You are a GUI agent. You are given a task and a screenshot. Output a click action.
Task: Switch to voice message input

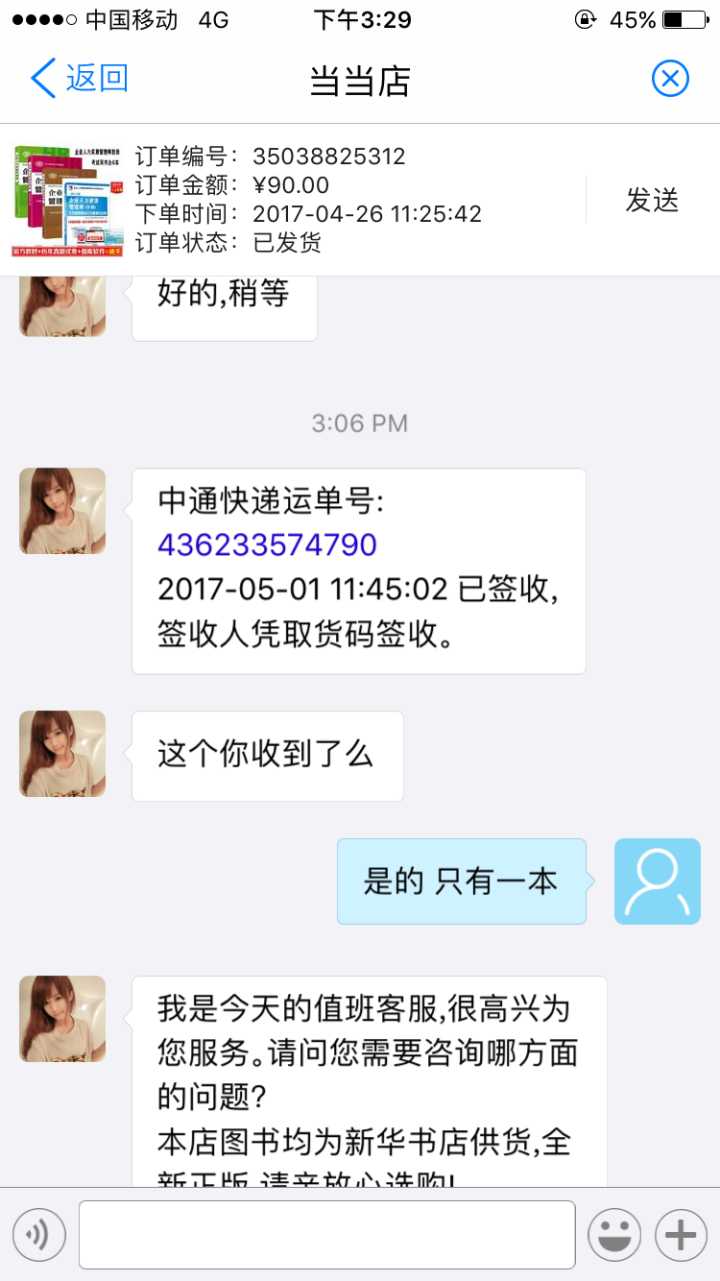pyautogui.click(x=39, y=1235)
